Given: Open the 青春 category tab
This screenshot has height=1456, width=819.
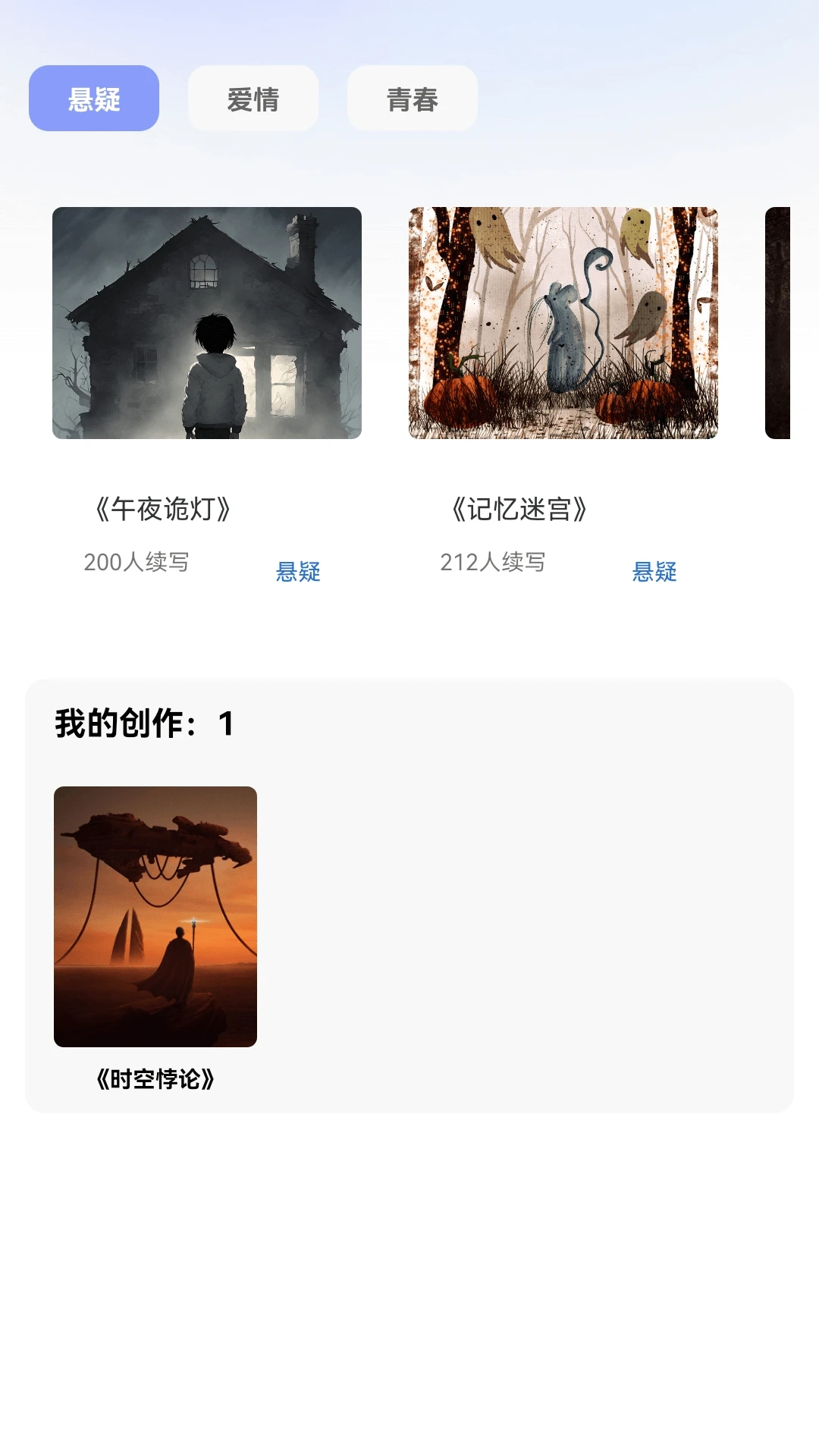Looking at the screenshot, I should 412,98.
